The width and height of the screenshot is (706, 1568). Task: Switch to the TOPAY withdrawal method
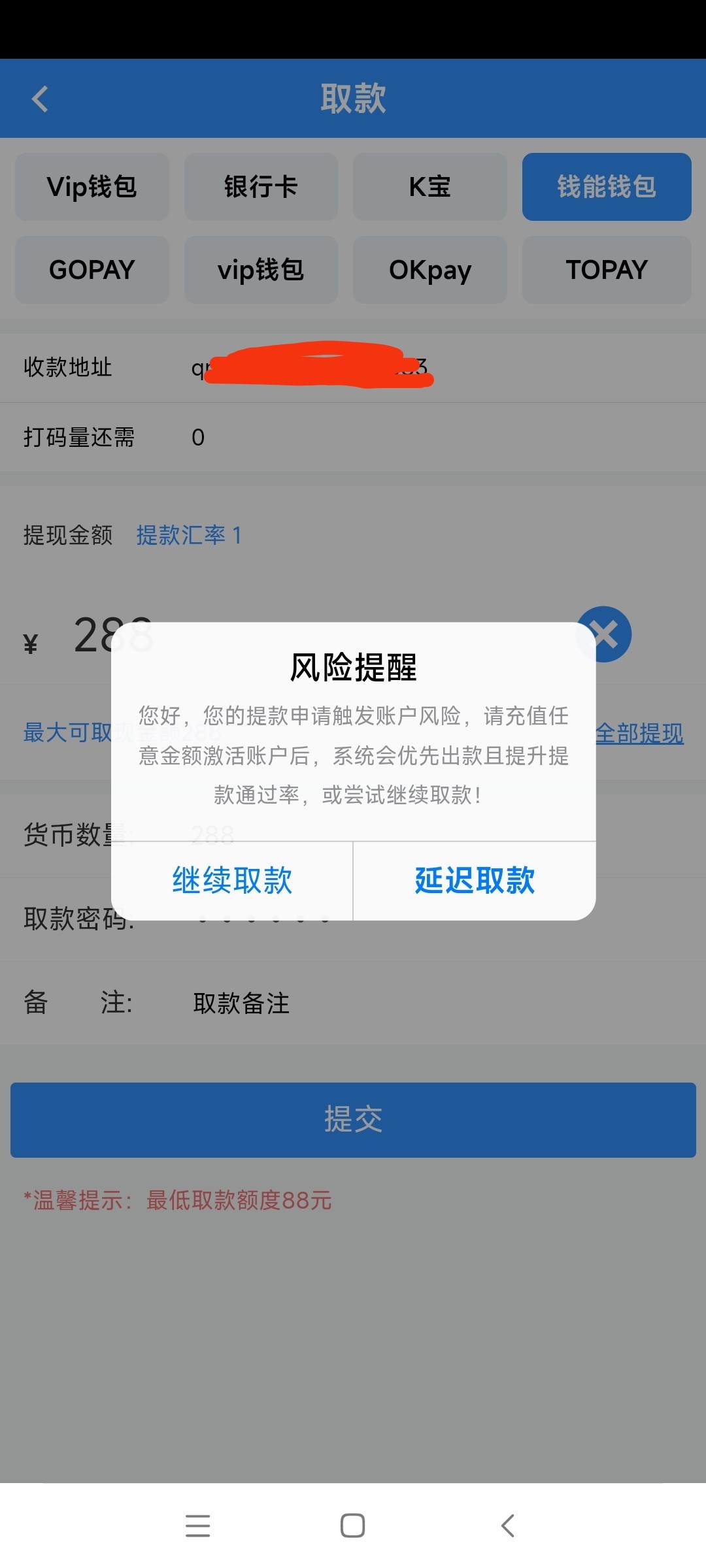click(x=606, y=270)
